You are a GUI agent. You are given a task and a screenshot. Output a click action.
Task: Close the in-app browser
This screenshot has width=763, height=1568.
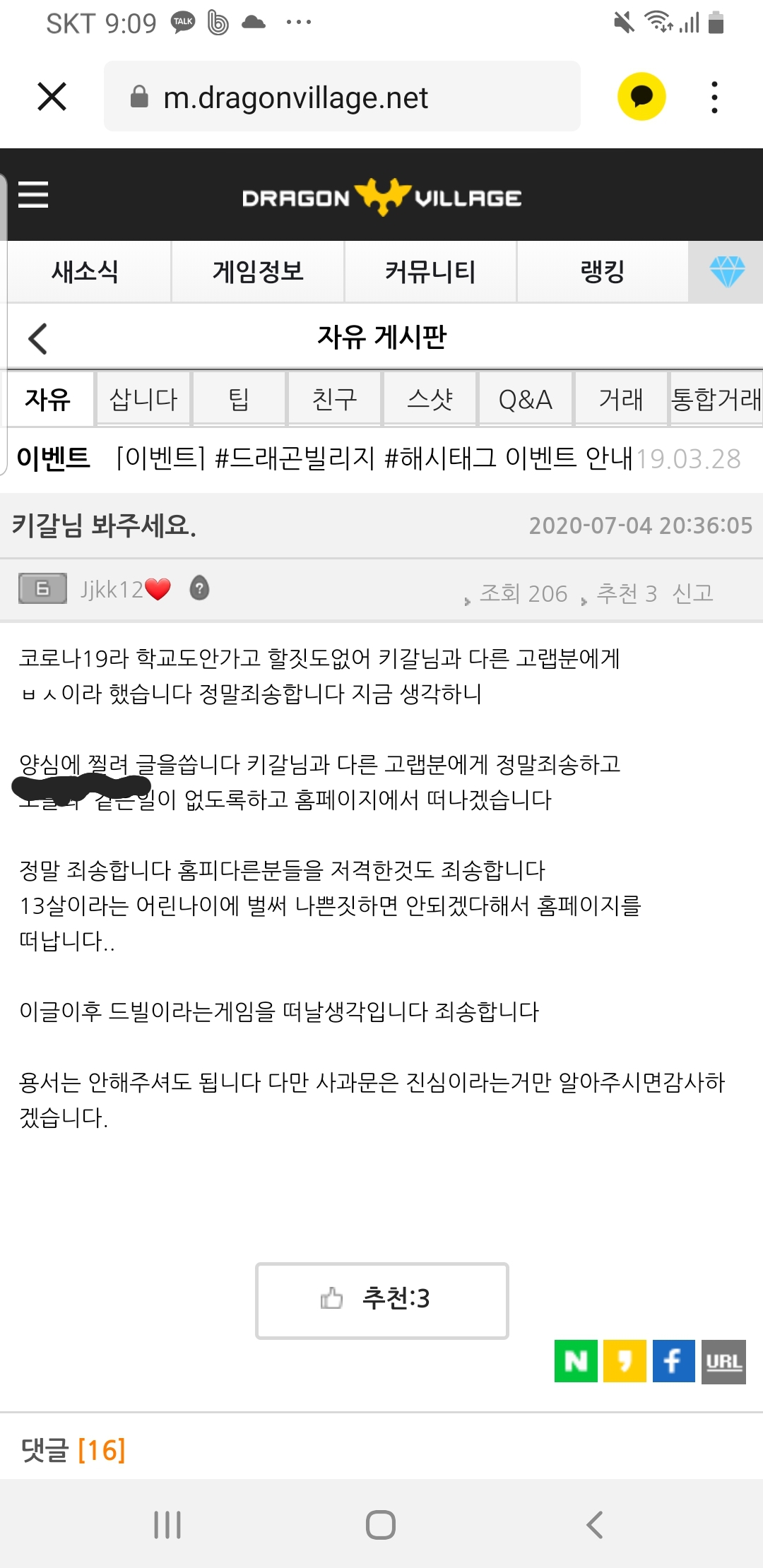point(52,97)
